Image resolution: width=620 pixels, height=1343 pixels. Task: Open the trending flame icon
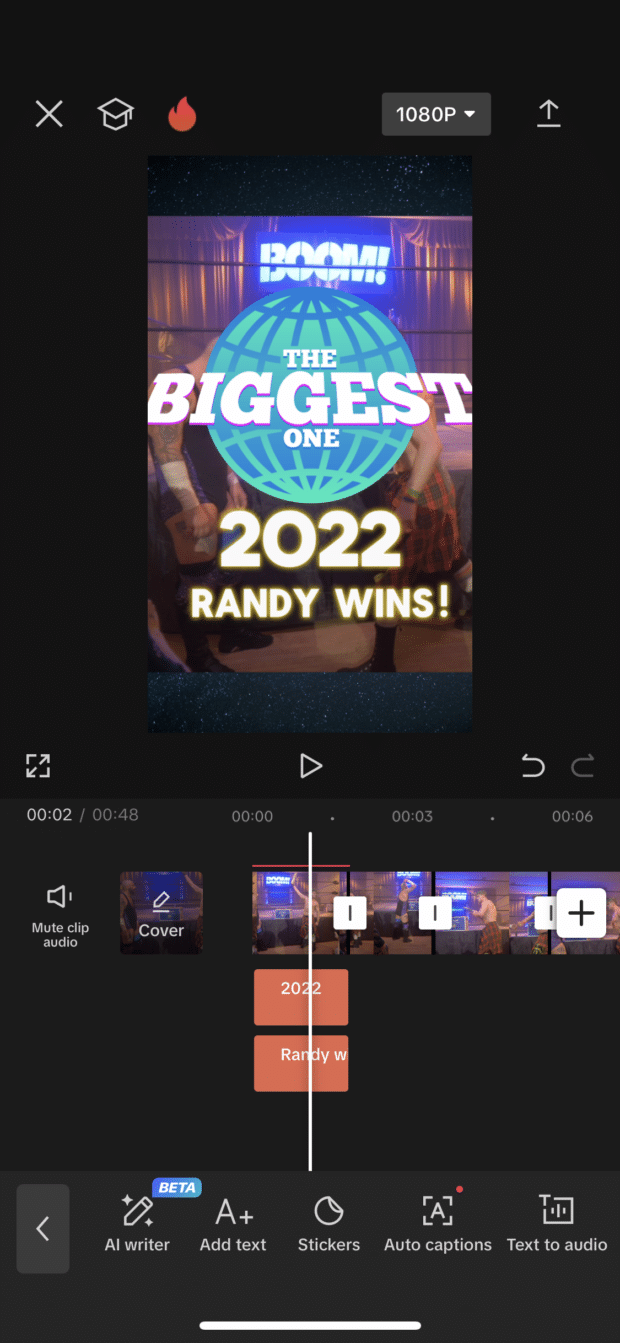click(x=182, y=114)
